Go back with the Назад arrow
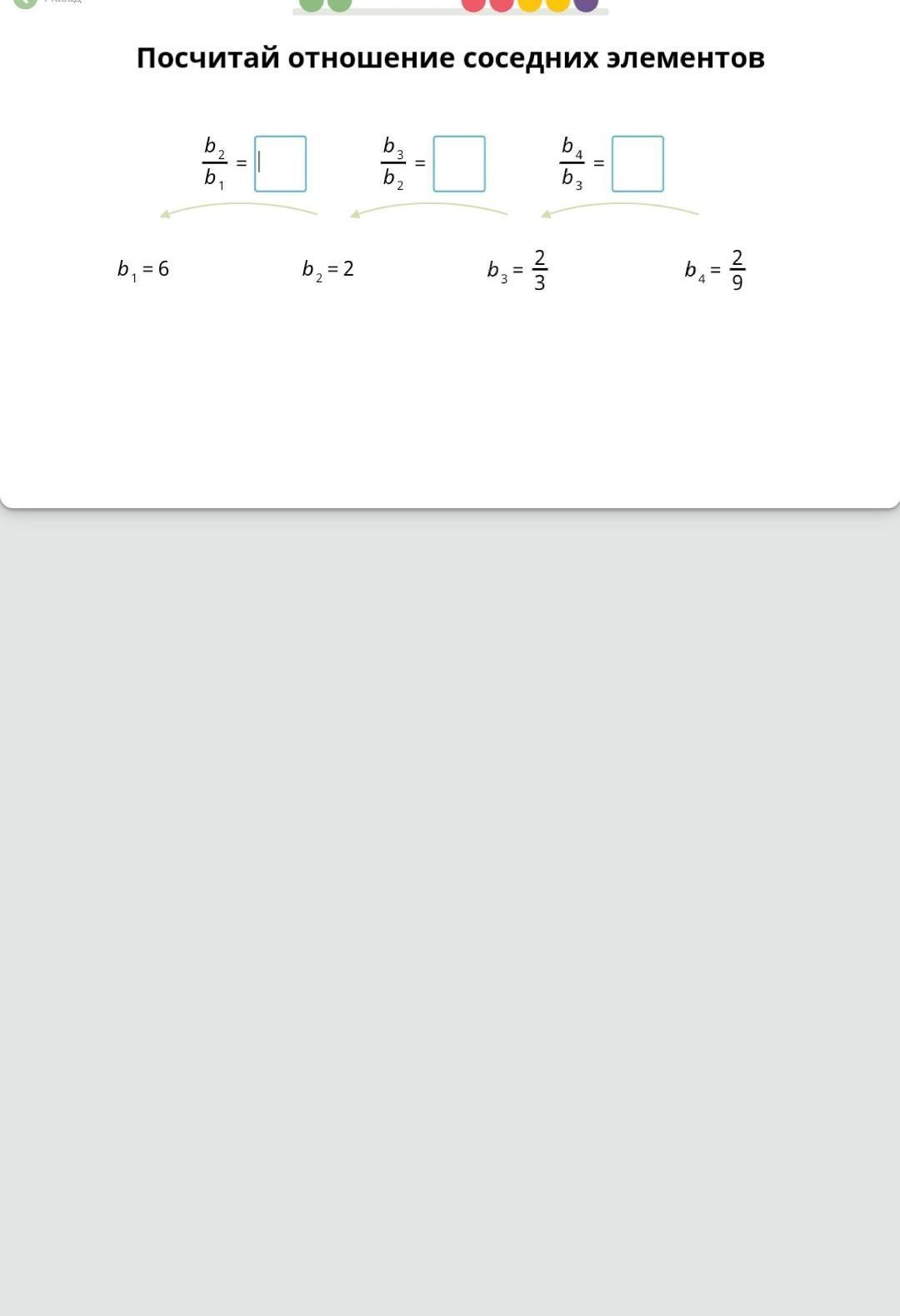 pyautogui.click(x=25, y=2)
